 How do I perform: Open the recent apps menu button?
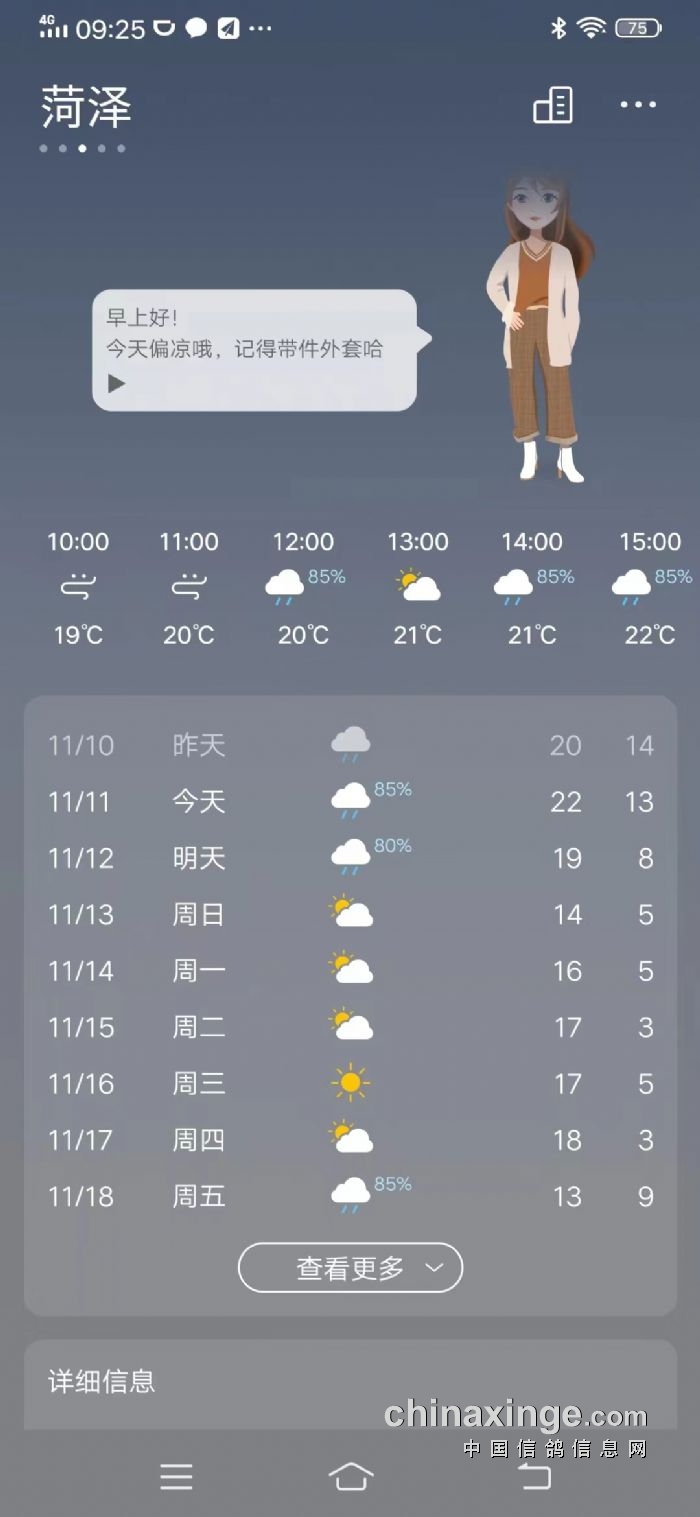point(176,1476)
